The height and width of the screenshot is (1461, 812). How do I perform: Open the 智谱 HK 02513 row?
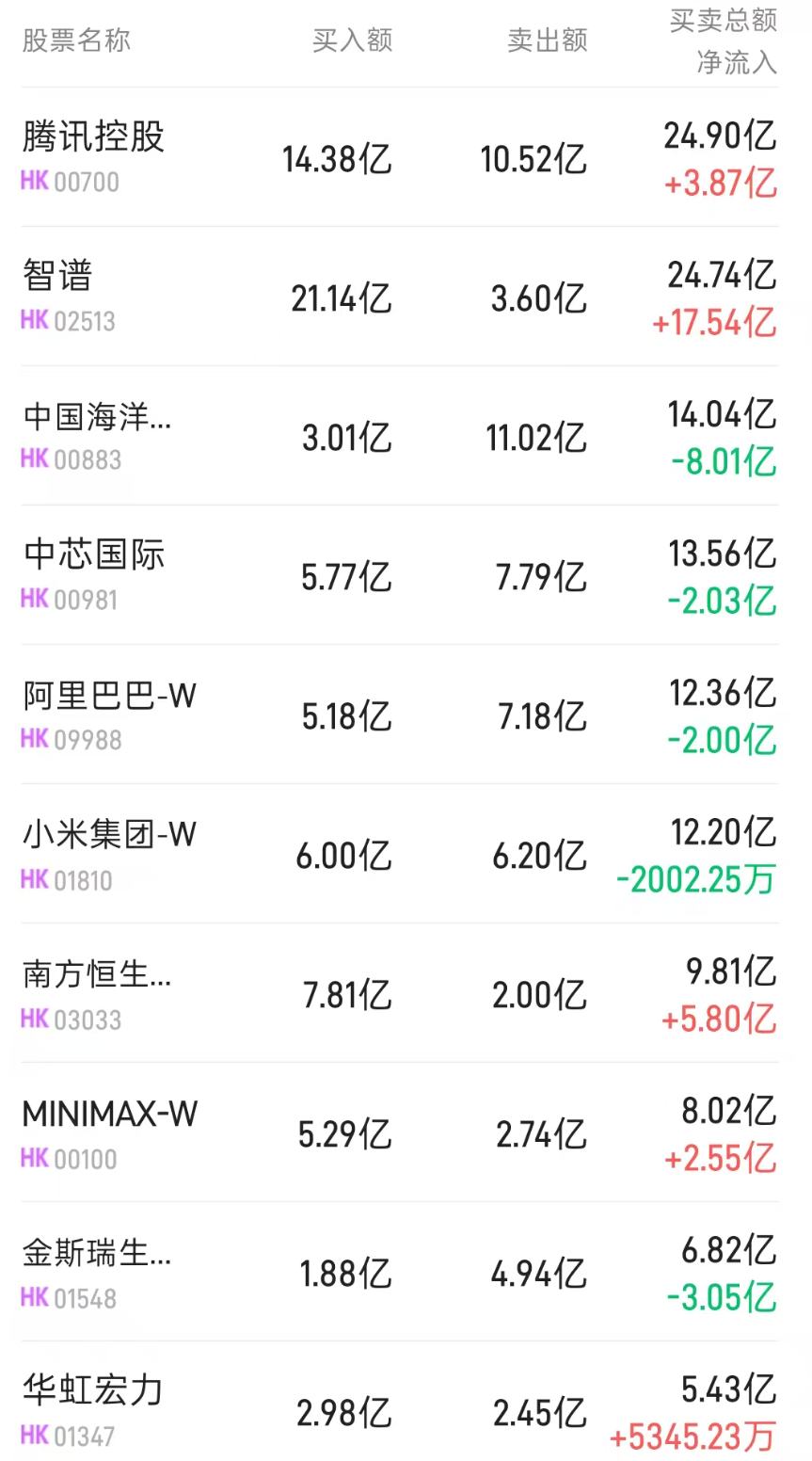click(x=400, y=297)
